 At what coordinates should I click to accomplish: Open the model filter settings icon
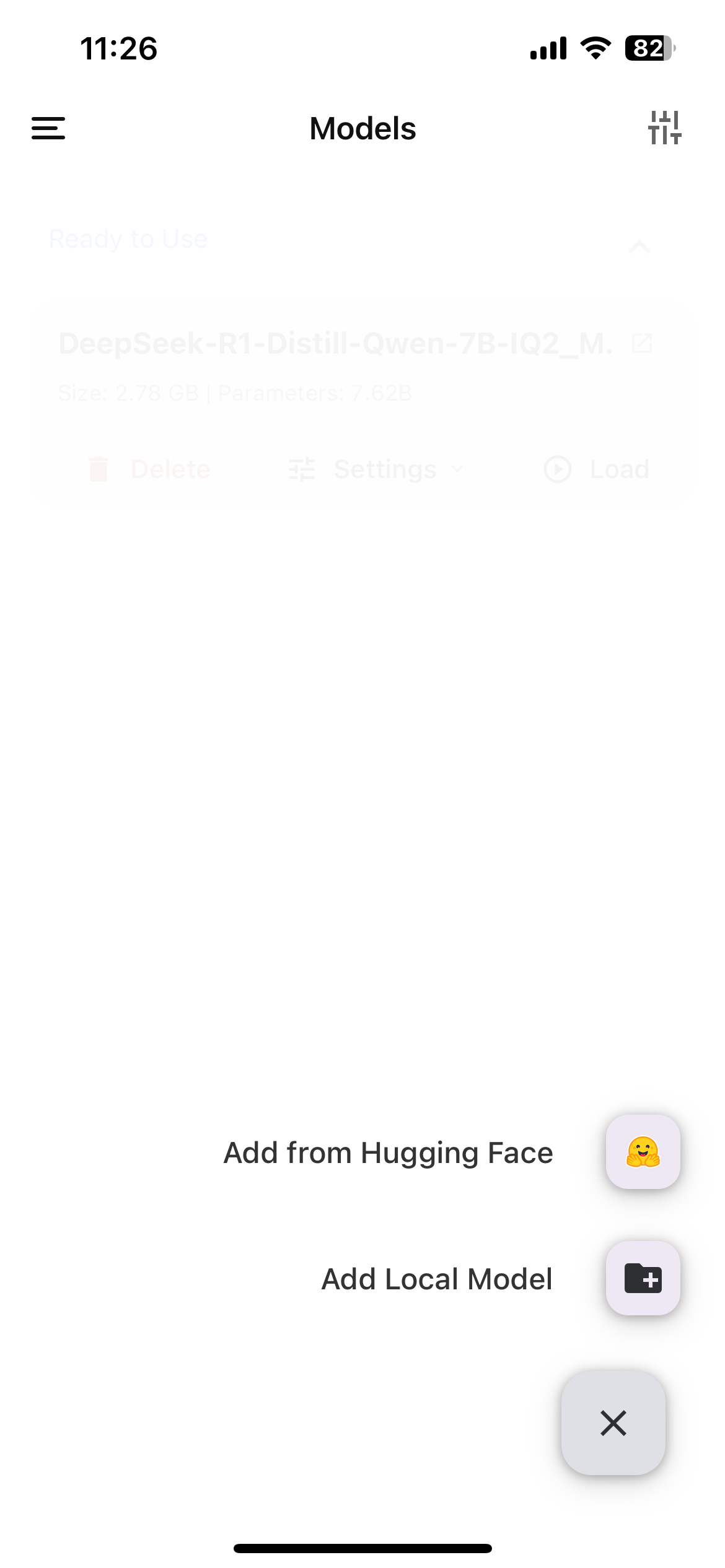664,128
